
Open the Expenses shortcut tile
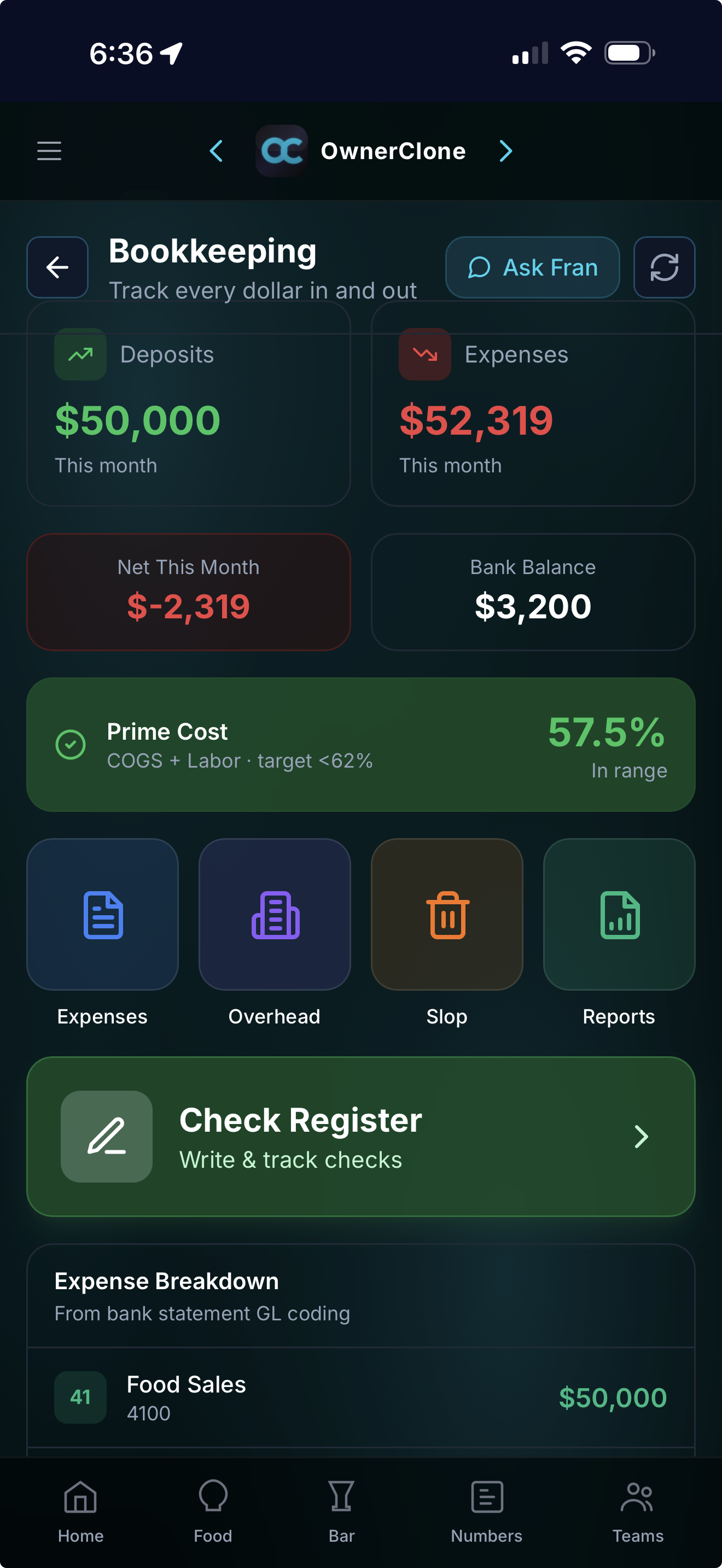click(x=102, y=914)
